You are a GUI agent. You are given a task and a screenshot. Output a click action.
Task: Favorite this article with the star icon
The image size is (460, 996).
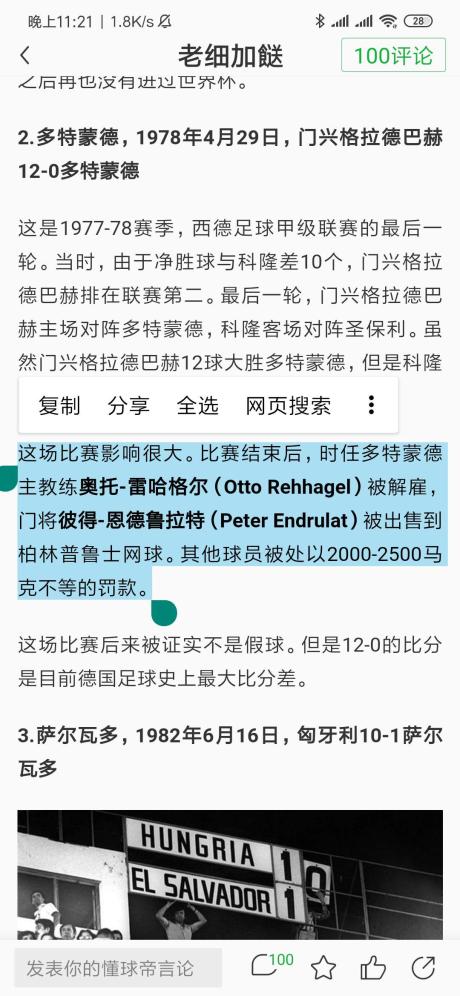pyautogui.click(x=323, y=968)
